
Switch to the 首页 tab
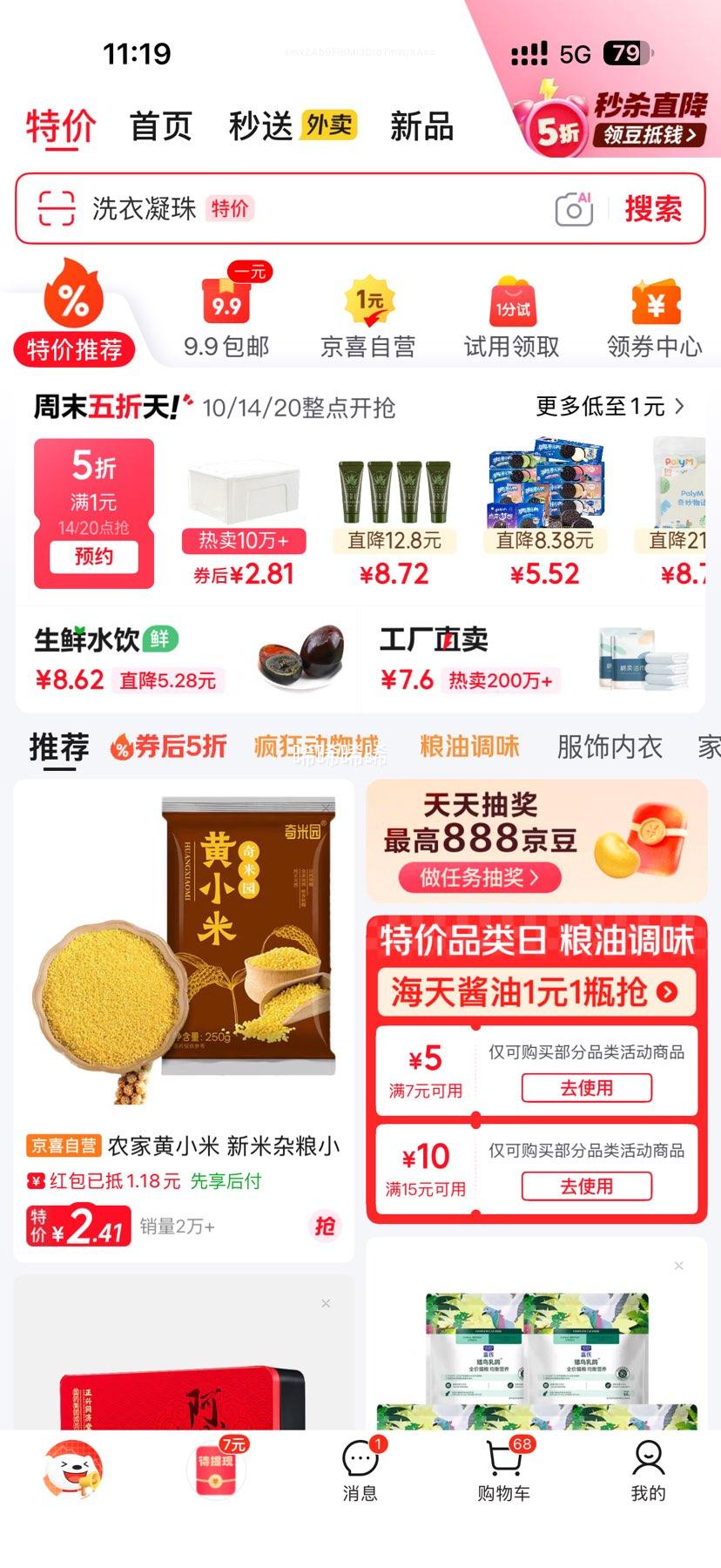tap(162, 125)
